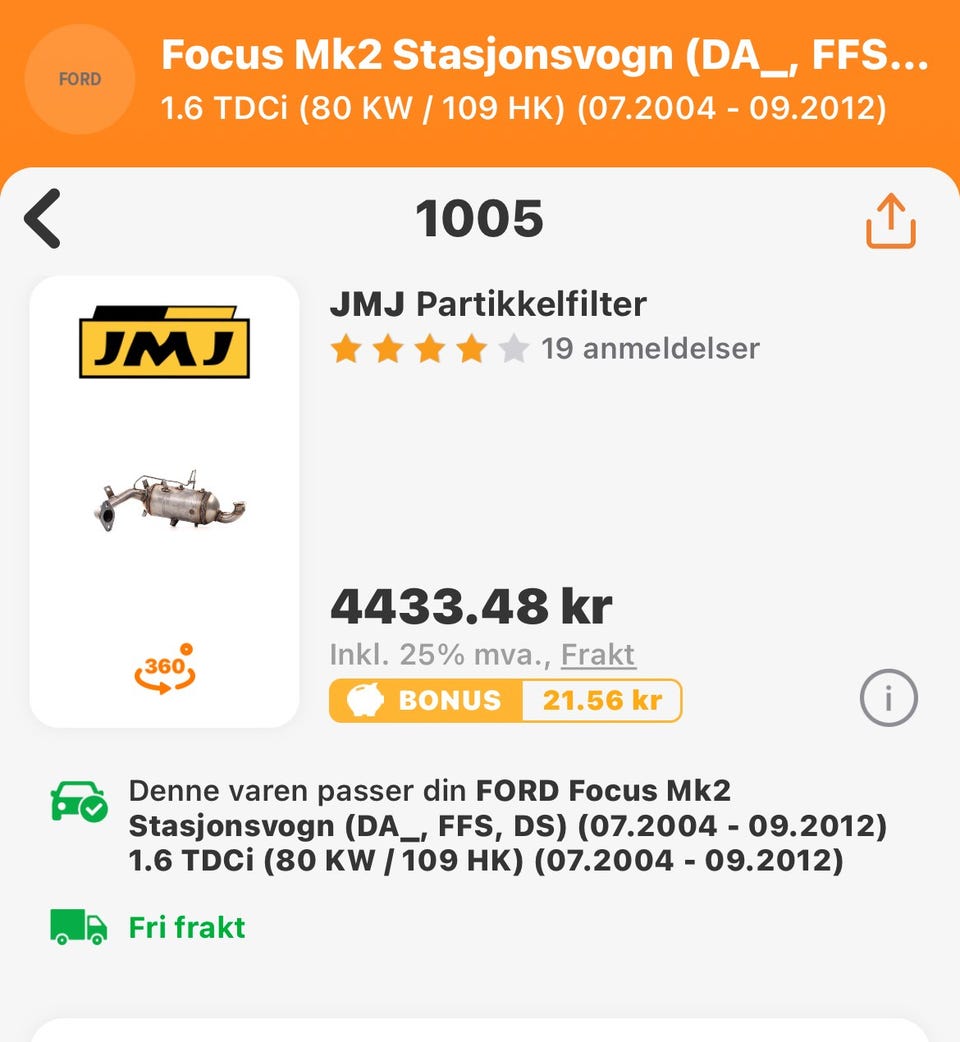Go back using the back arrow
Screen dimensions: 960x1042
pyautogui.click(x=44, y=220)
